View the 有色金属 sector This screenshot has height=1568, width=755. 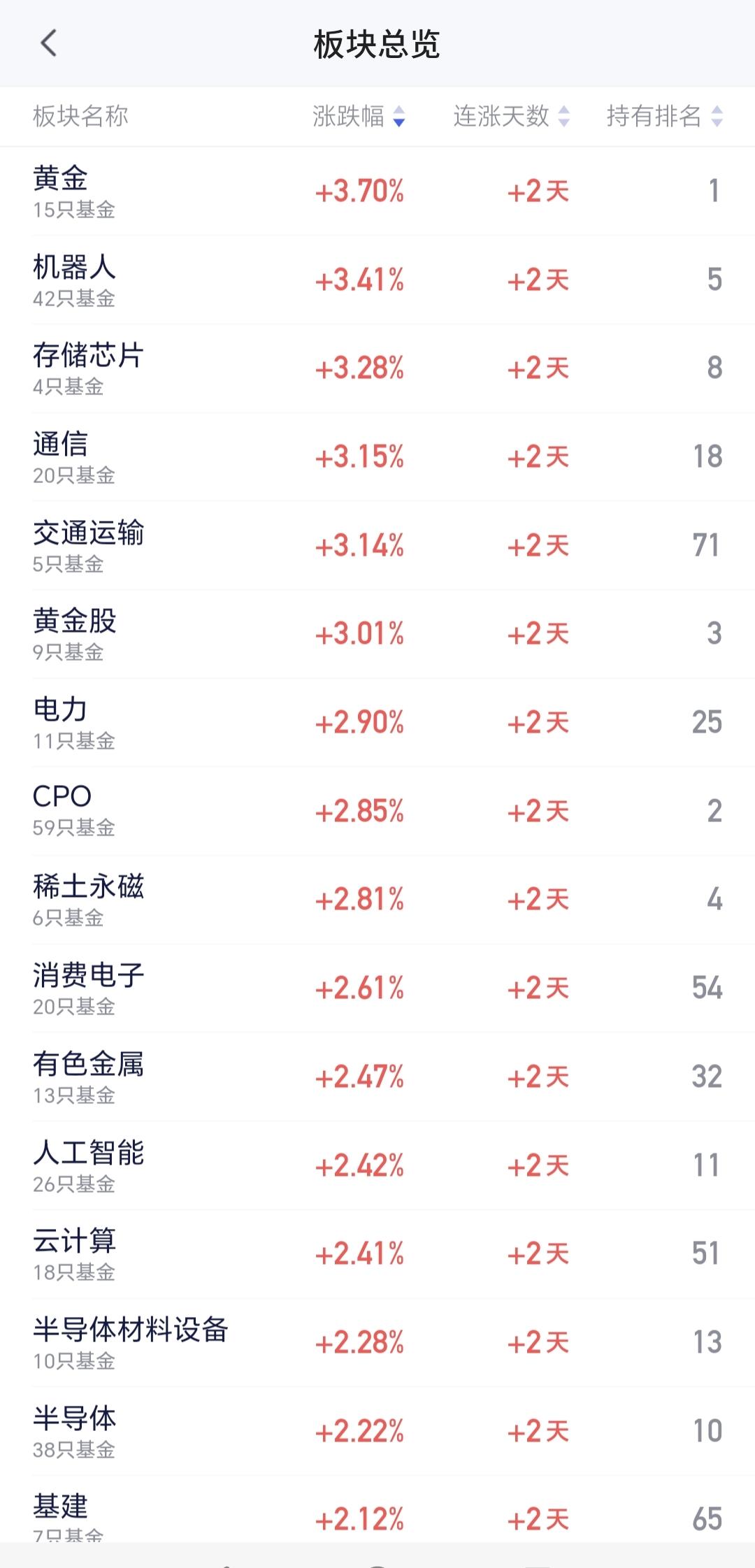pos(377,1077)
